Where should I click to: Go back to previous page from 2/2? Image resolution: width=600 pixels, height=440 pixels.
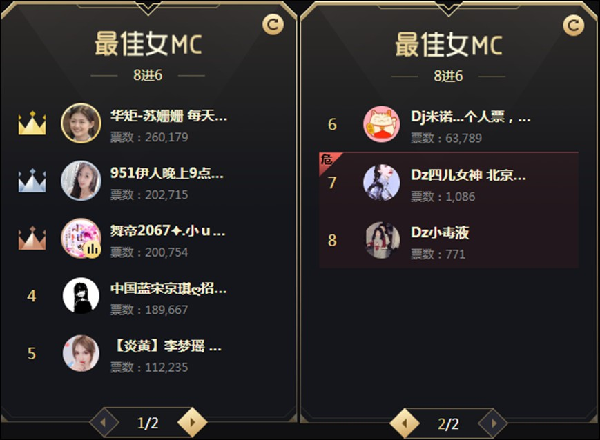coord(404,423)
